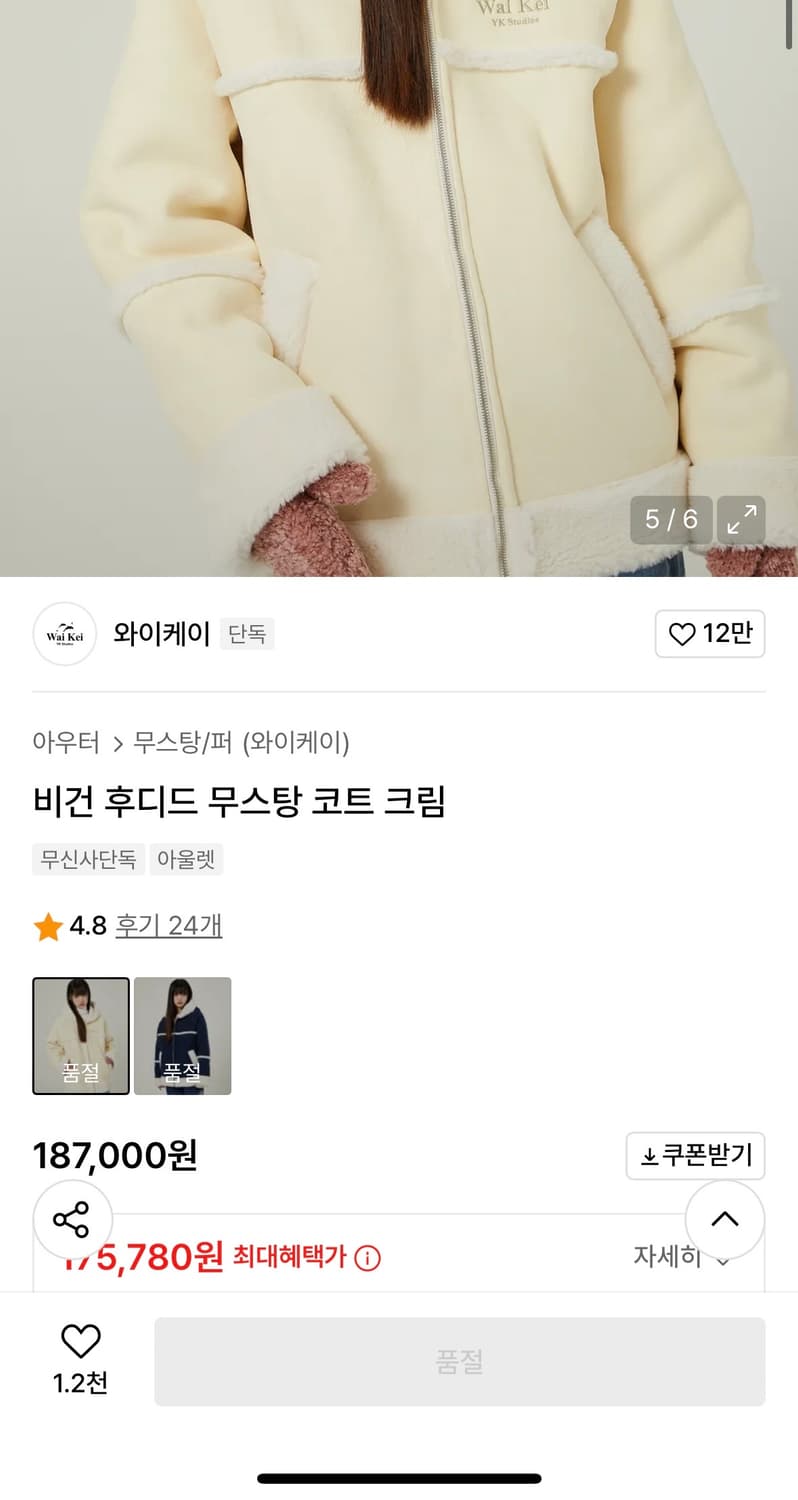This screenshot has width=798, height=1500.
Task: Toggle the product like heart above 1.2천
Action: (81, 1338)
